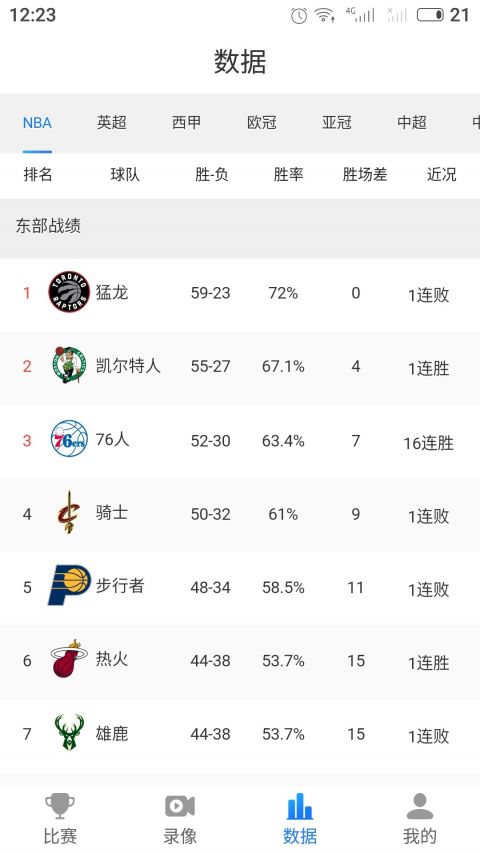The image size is (480, 853).
Task: View the 76人 team row
Action: [240, 441]
